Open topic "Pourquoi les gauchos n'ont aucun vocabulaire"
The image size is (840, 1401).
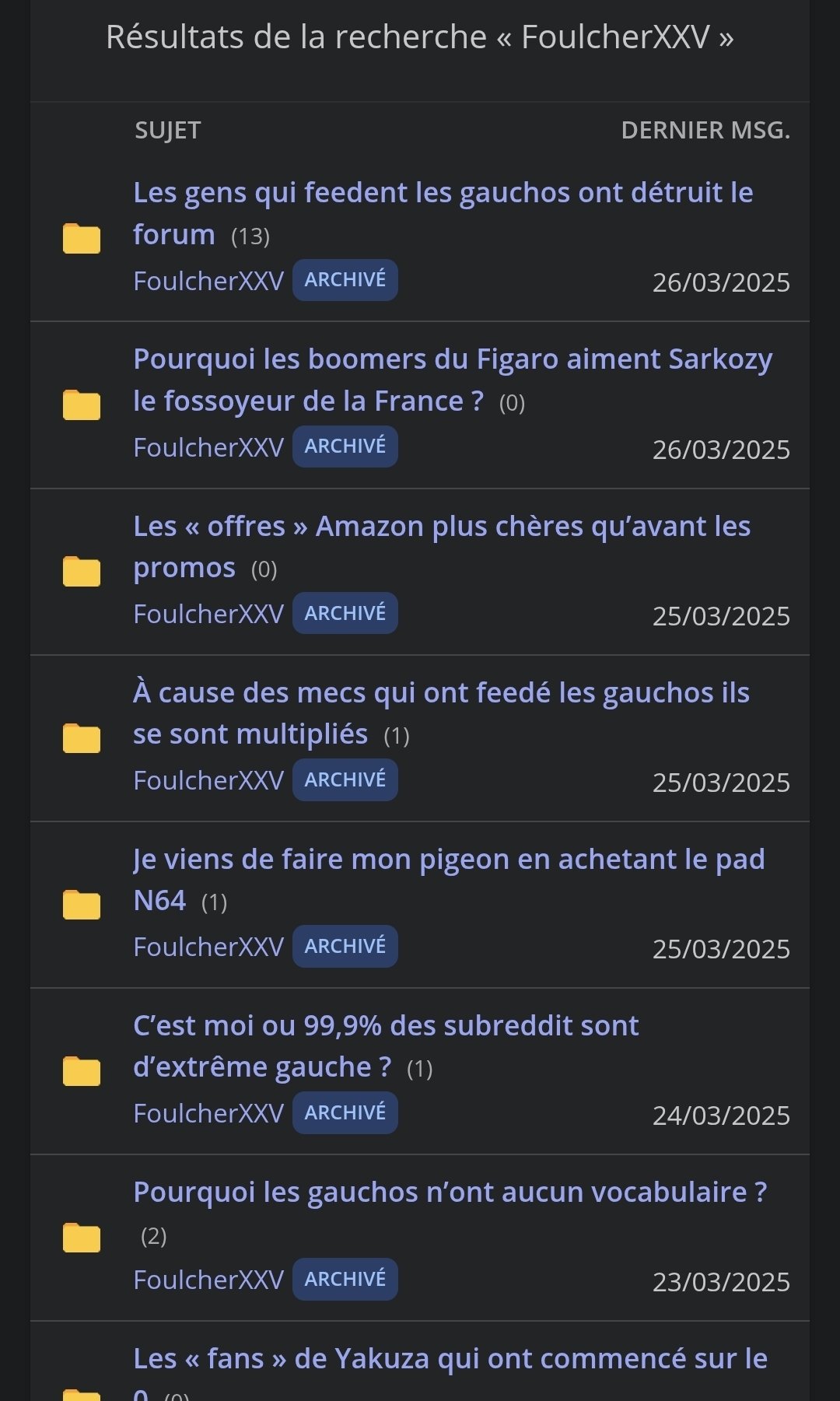[x=450, y=1193]
